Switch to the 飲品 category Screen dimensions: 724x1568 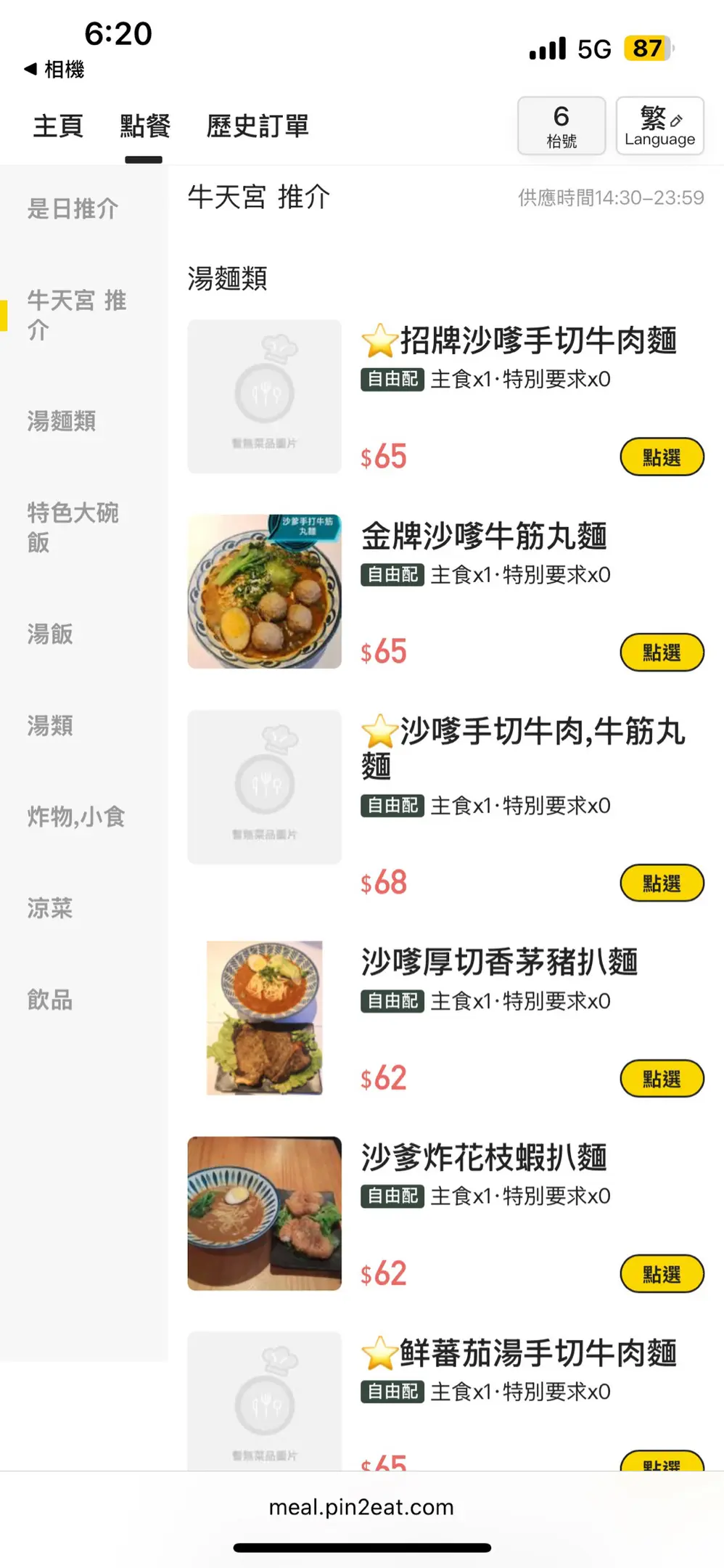click(x=50, y=1000)
